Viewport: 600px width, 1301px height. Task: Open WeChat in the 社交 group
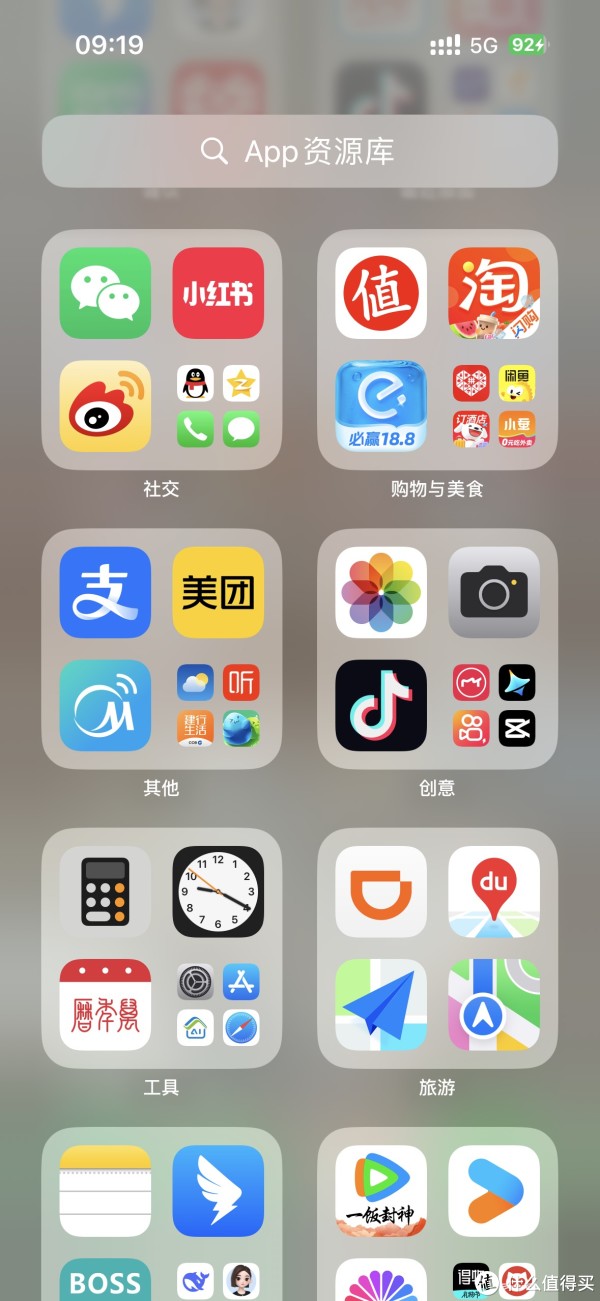(x=105, y=293)
